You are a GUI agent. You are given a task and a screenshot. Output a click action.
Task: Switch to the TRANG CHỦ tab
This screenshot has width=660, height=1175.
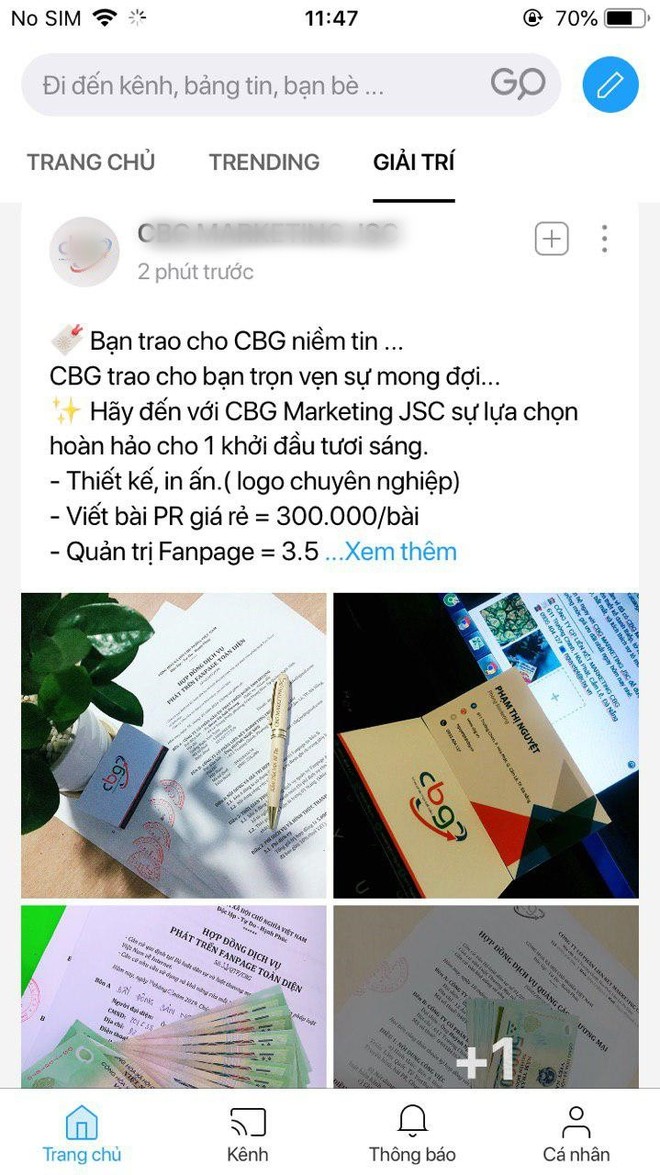91,162
